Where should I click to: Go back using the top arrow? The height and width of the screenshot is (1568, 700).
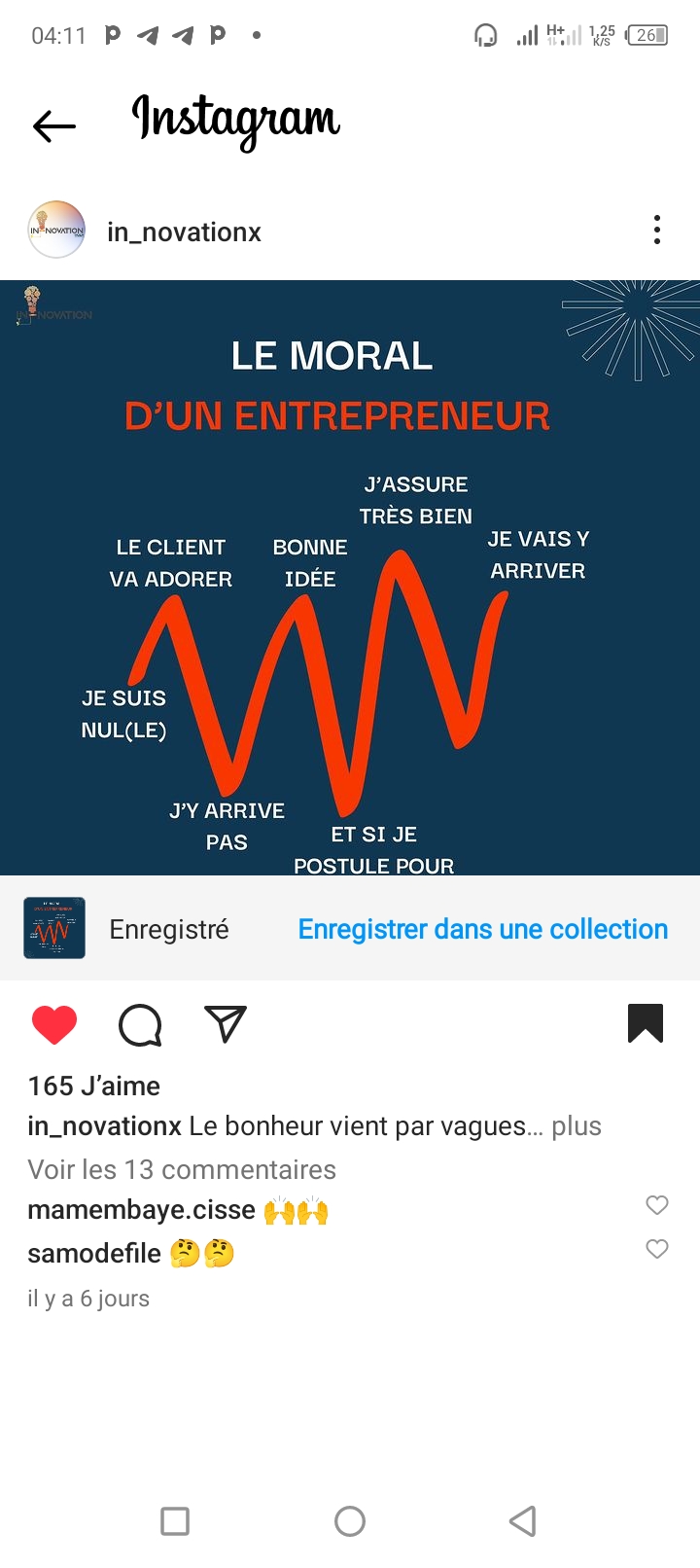coord(54,125)
